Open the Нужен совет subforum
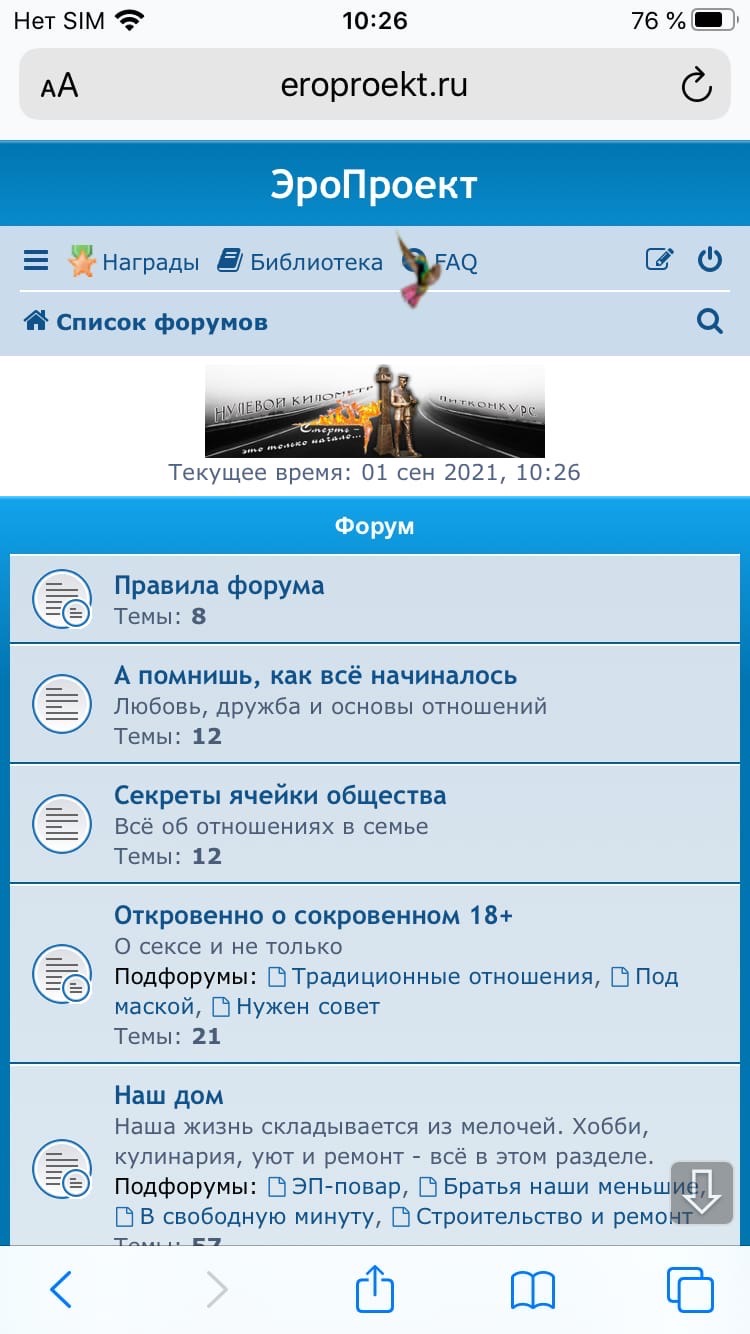 click(296, 1006)
